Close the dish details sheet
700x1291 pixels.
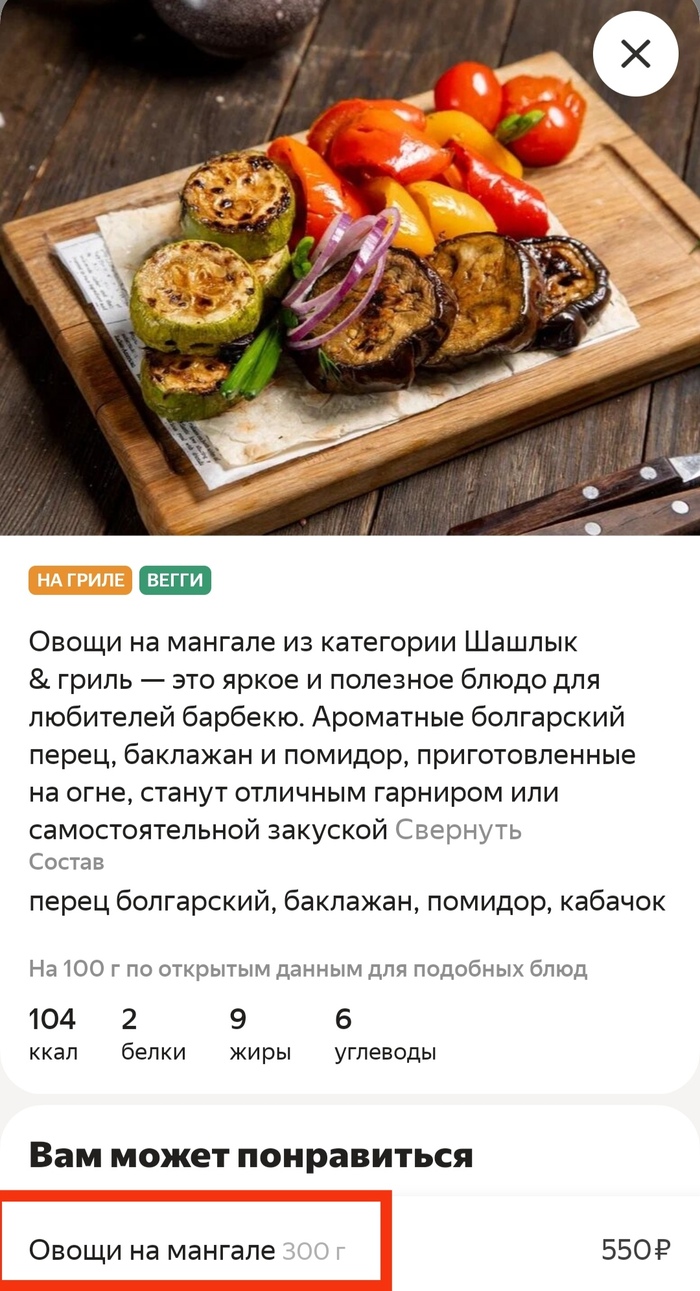635,54
